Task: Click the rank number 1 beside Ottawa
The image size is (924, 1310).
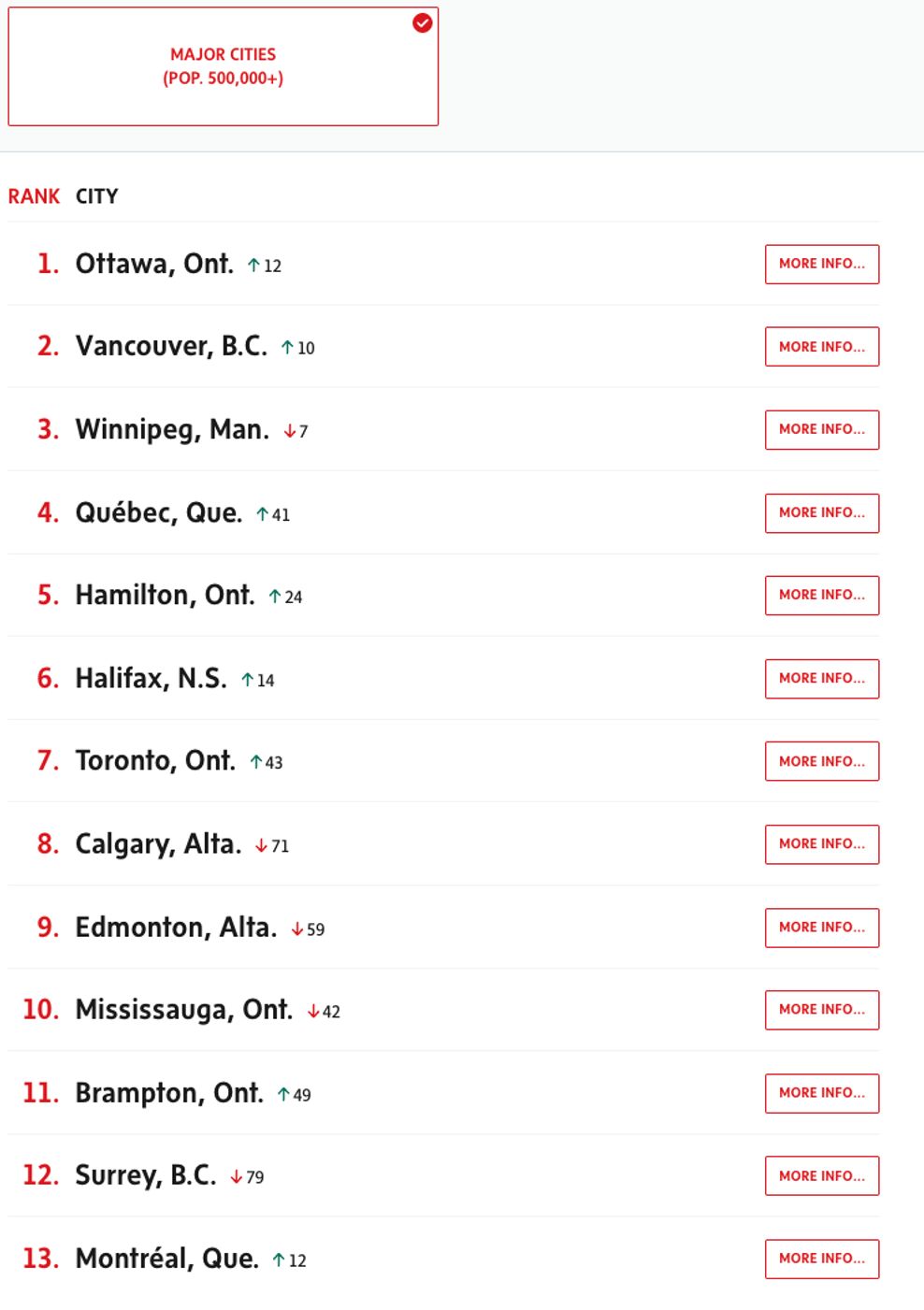Action: click(x=47, y=263)
